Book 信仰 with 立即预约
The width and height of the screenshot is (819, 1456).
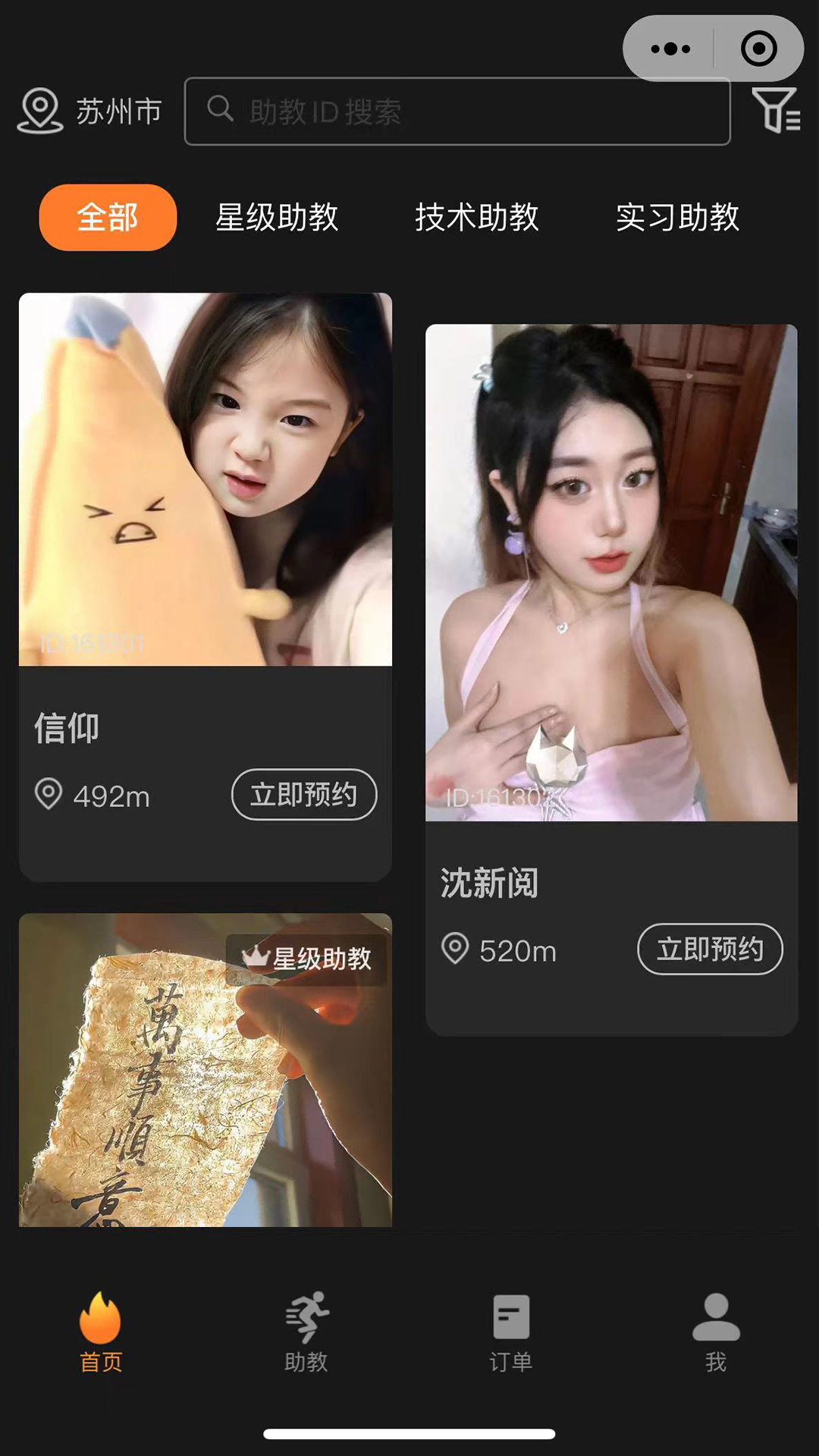click(x=303, y=795)
